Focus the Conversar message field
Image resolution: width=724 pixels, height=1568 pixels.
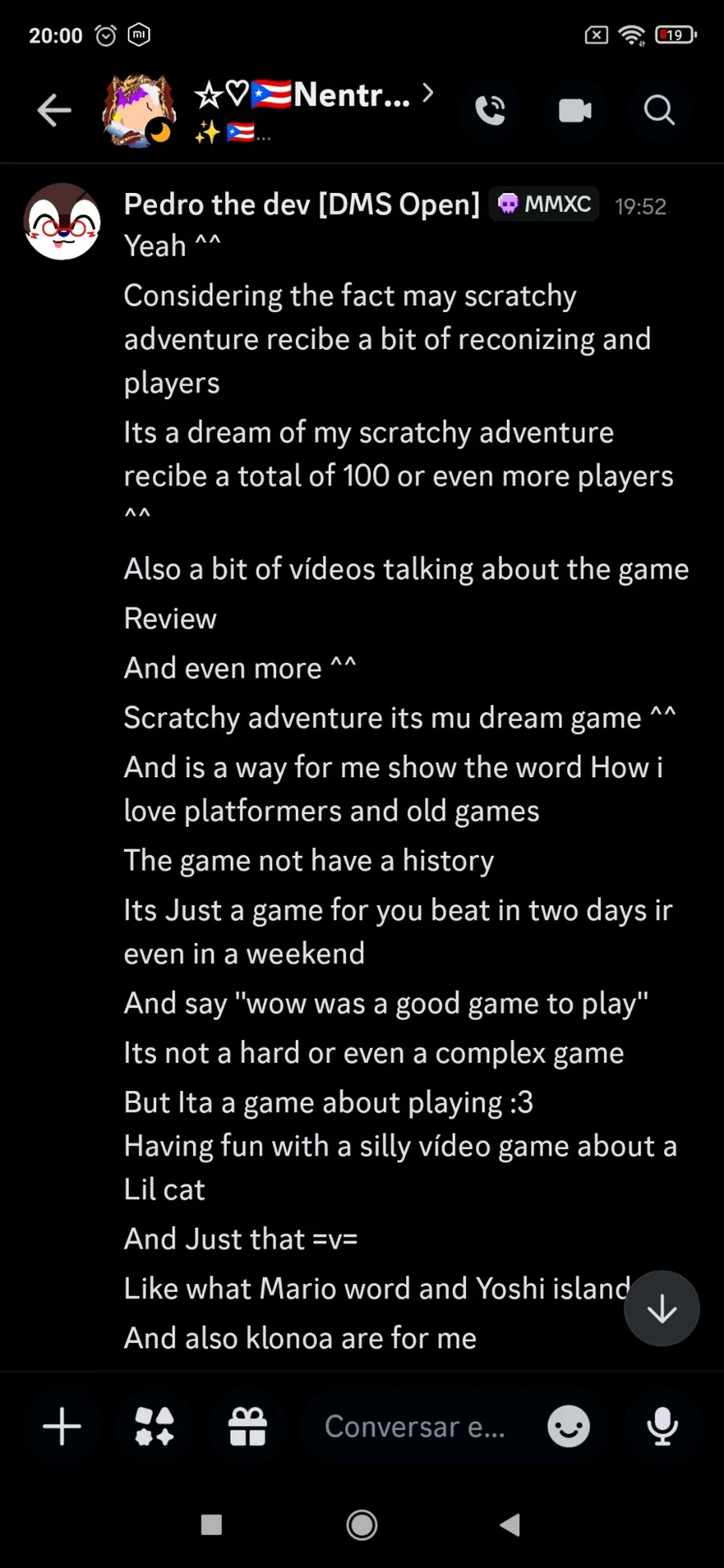point(413,1426)
